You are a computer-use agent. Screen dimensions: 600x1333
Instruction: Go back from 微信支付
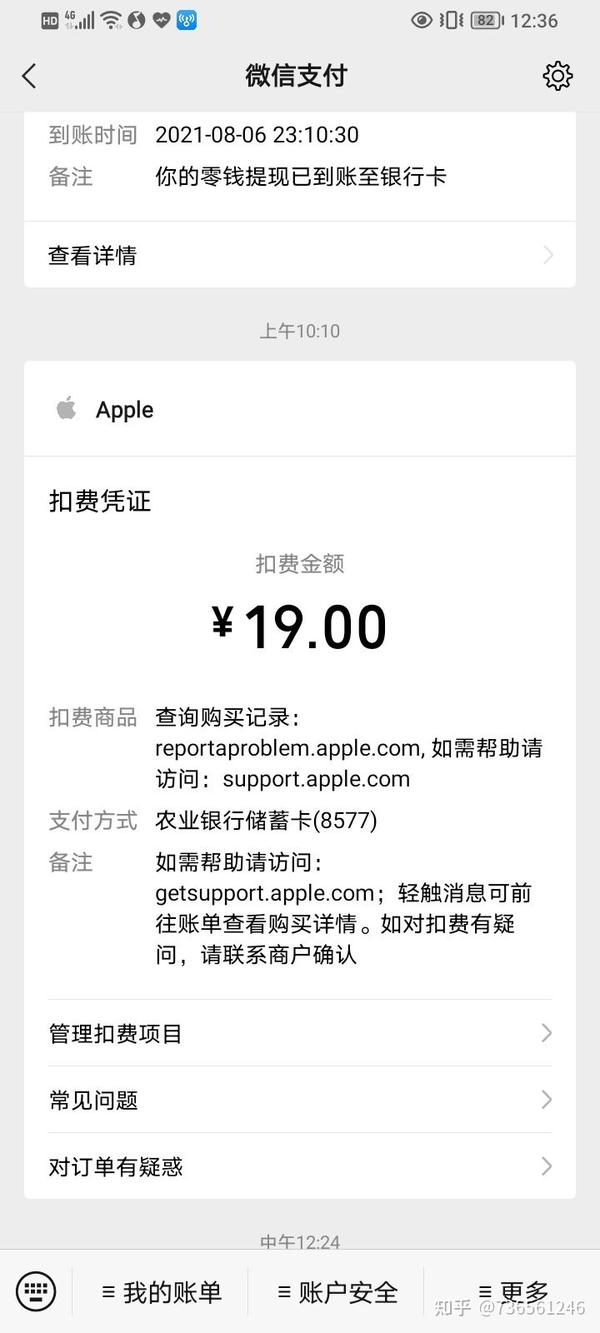click(29, 76)
